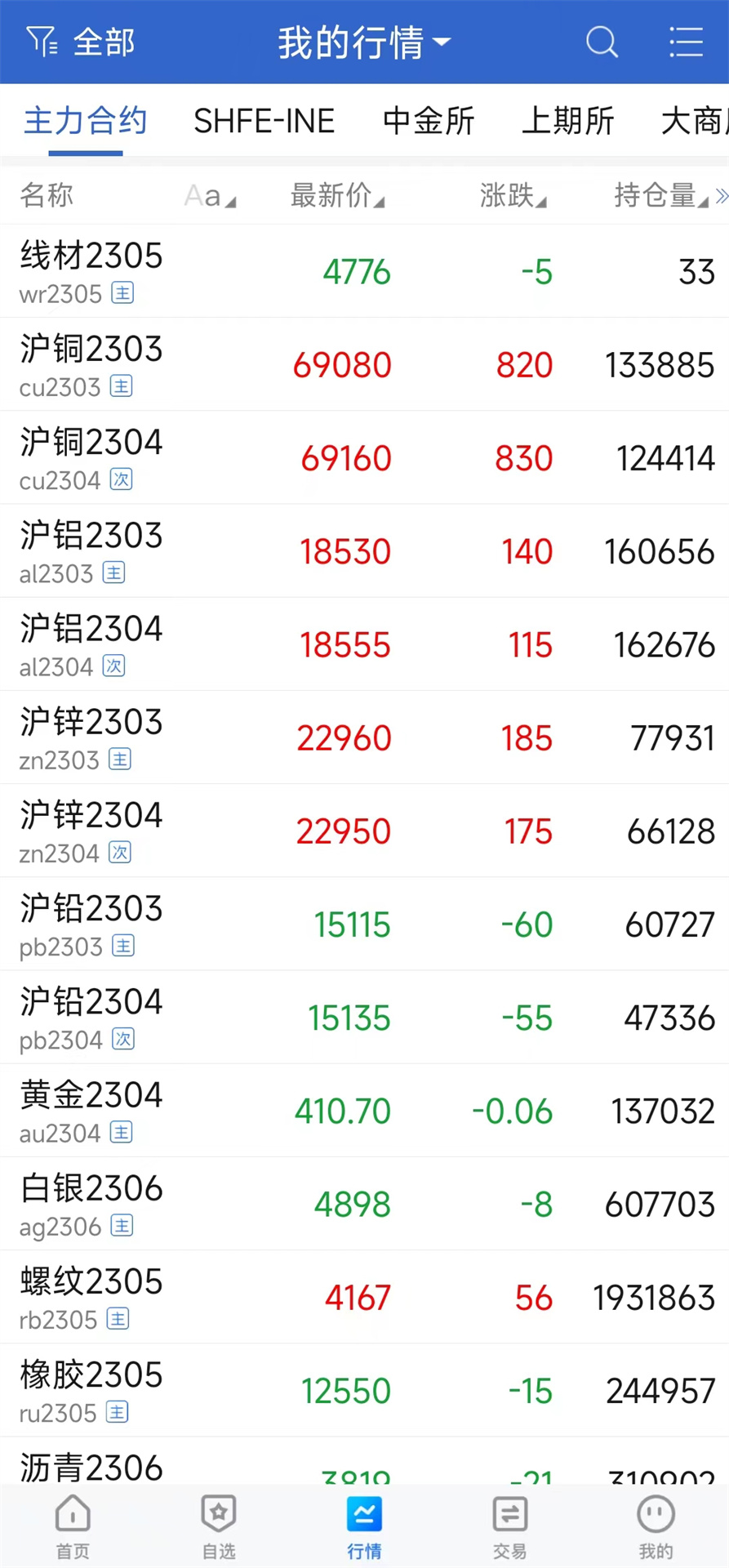This screenshot has height=1568, width=729.
Task: Open the list menu icon at top right
Action: point(687,42)
